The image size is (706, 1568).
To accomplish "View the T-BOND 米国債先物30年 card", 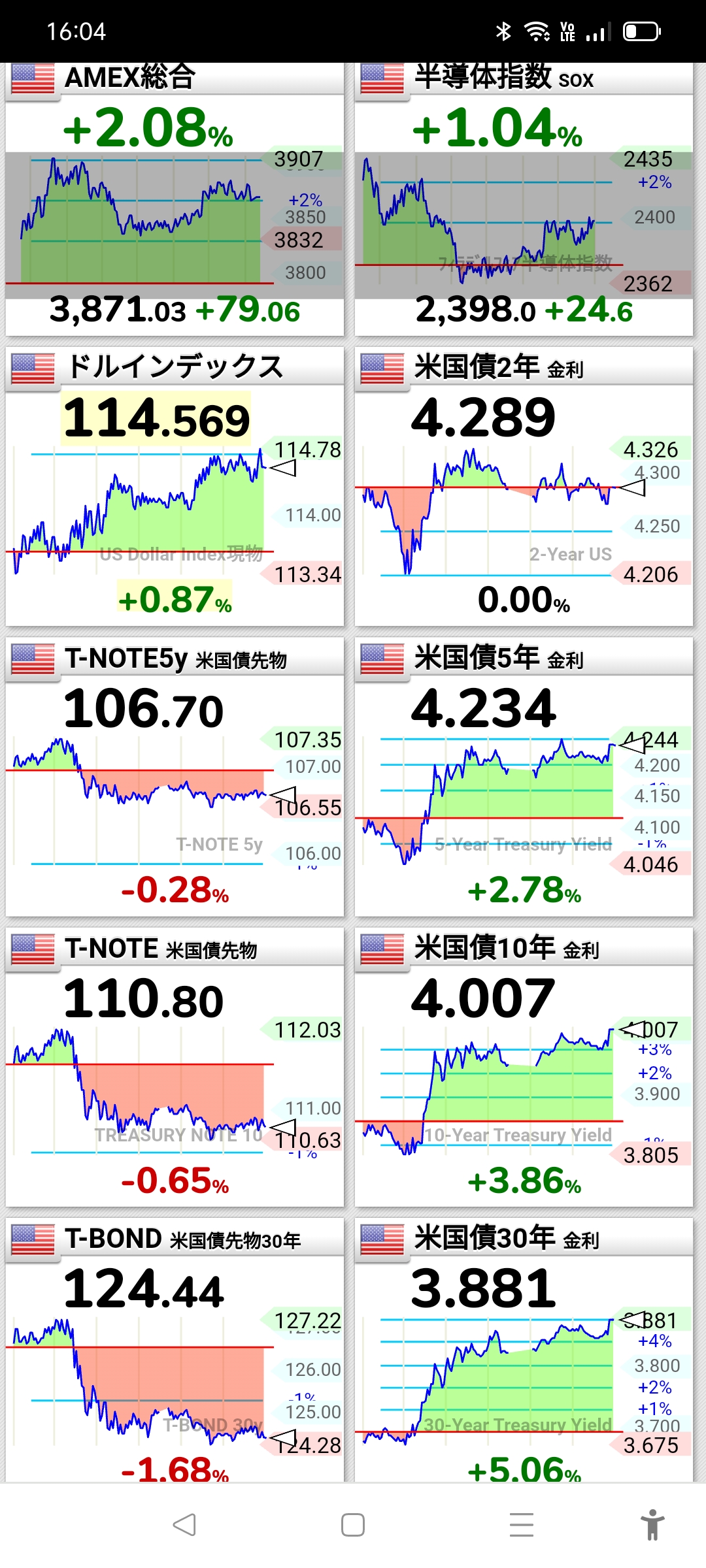I will [175, 1352].
